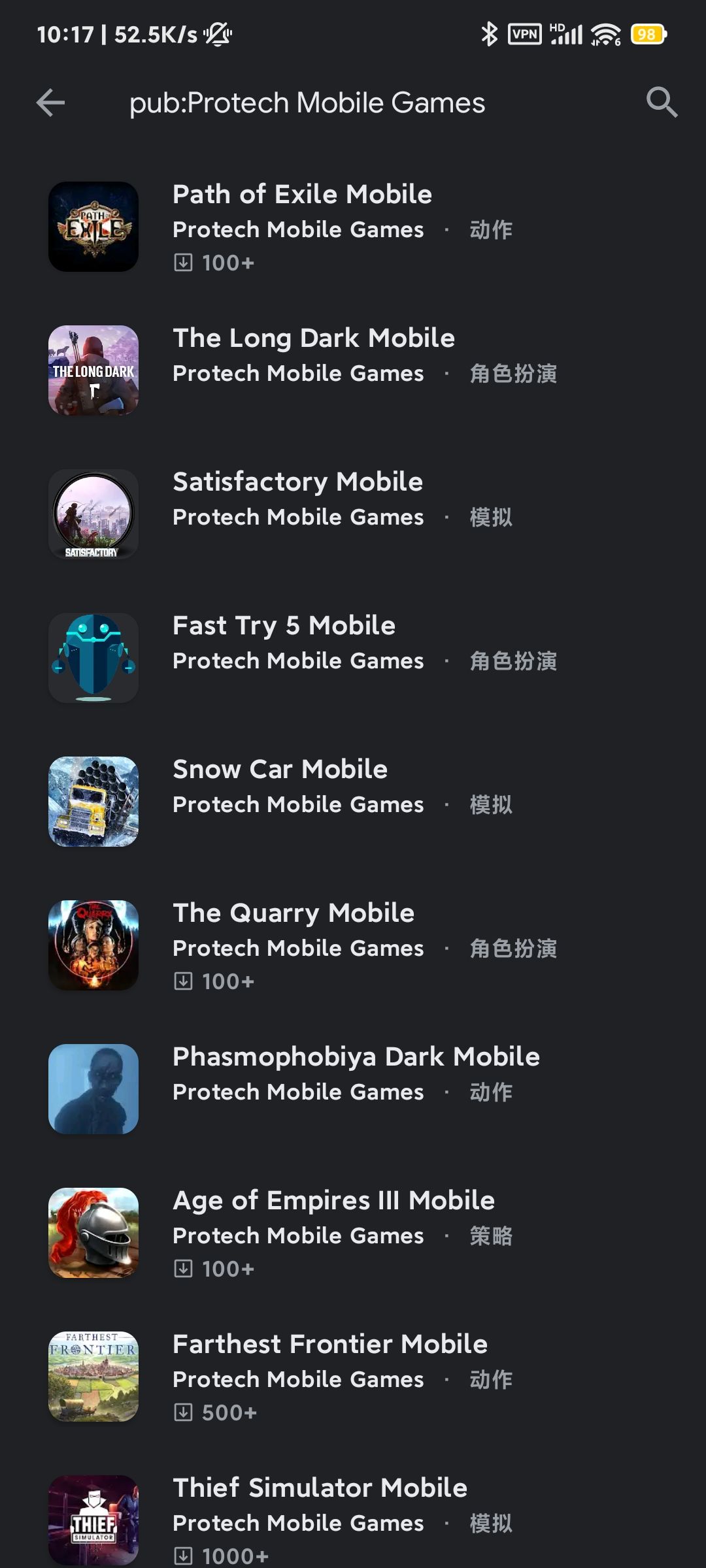Open The Quarry Mobile title link
This screenshot has width=706, height=1568.
(293, 912)
